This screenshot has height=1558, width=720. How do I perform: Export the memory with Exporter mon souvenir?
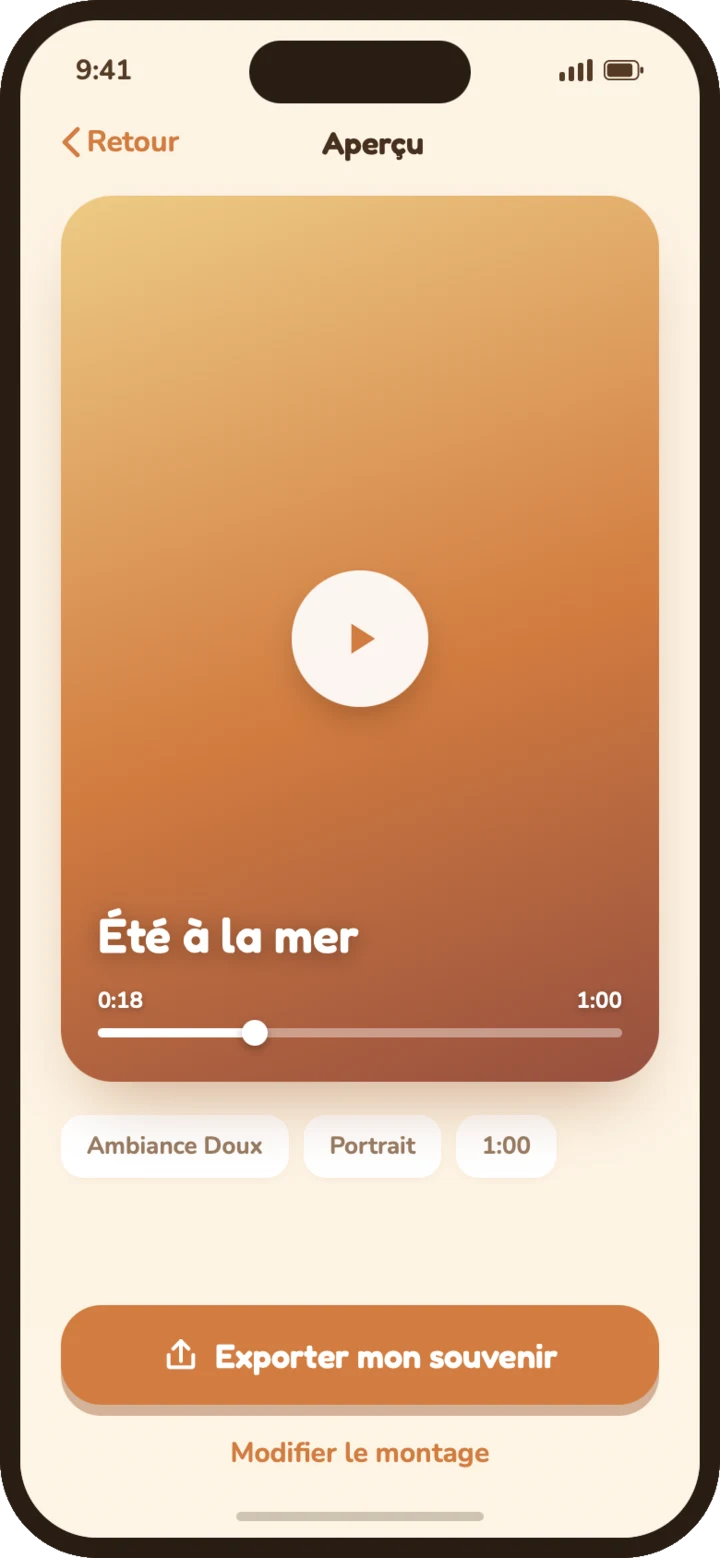pyautogui.click(x=360, y=1356)
